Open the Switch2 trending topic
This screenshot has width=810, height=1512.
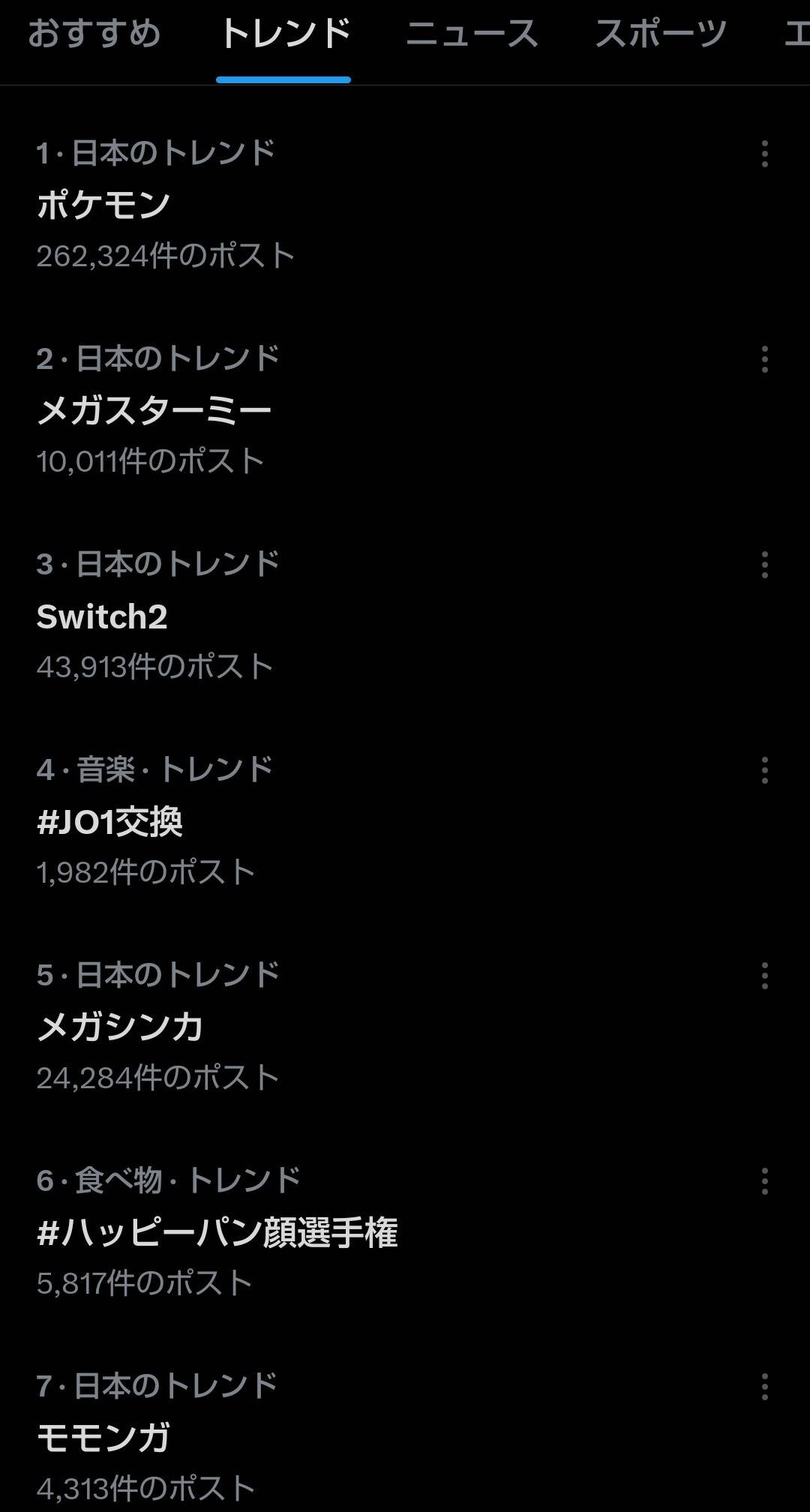point(102,616)
